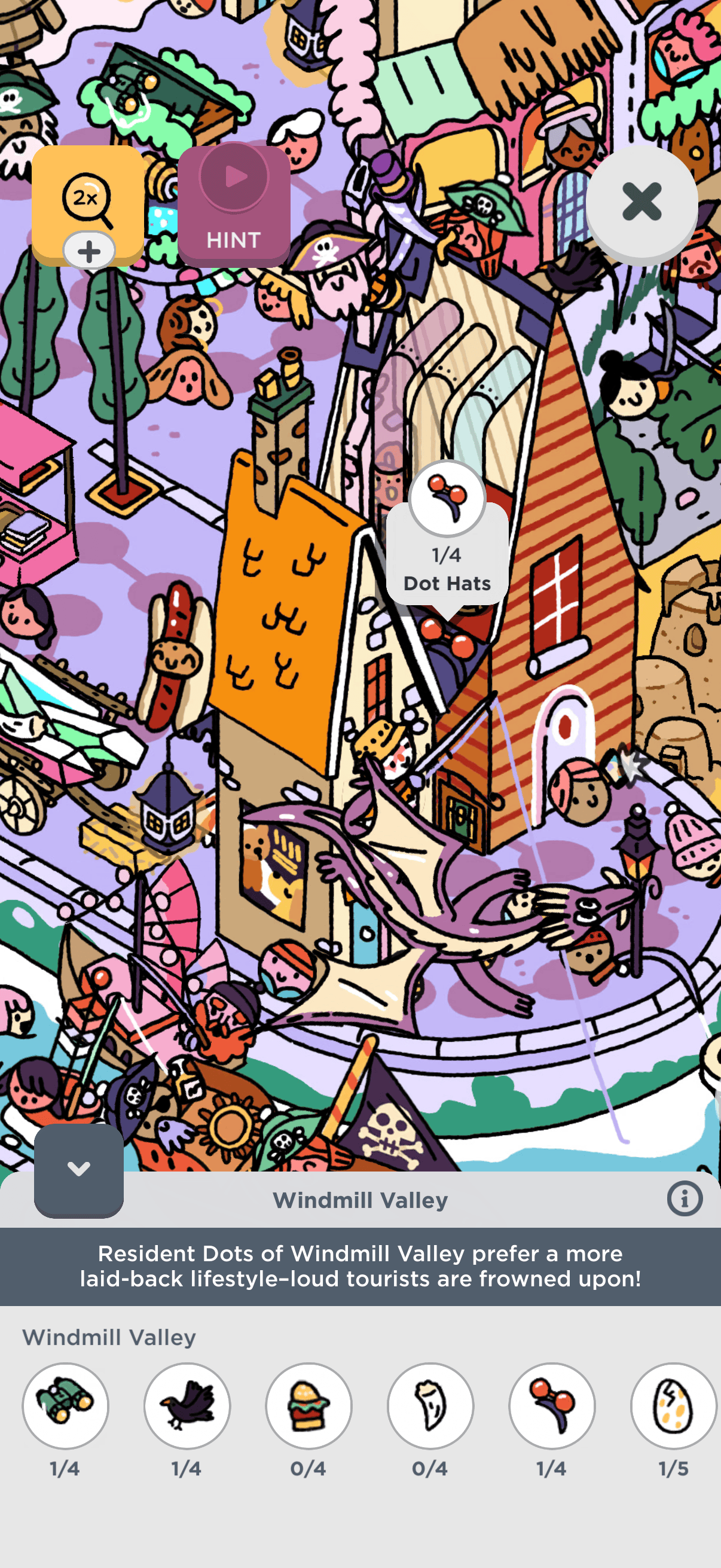Screen dimensions: 721x1568
Task: Select the binoculars item to find
Action: coord(65,1405)
